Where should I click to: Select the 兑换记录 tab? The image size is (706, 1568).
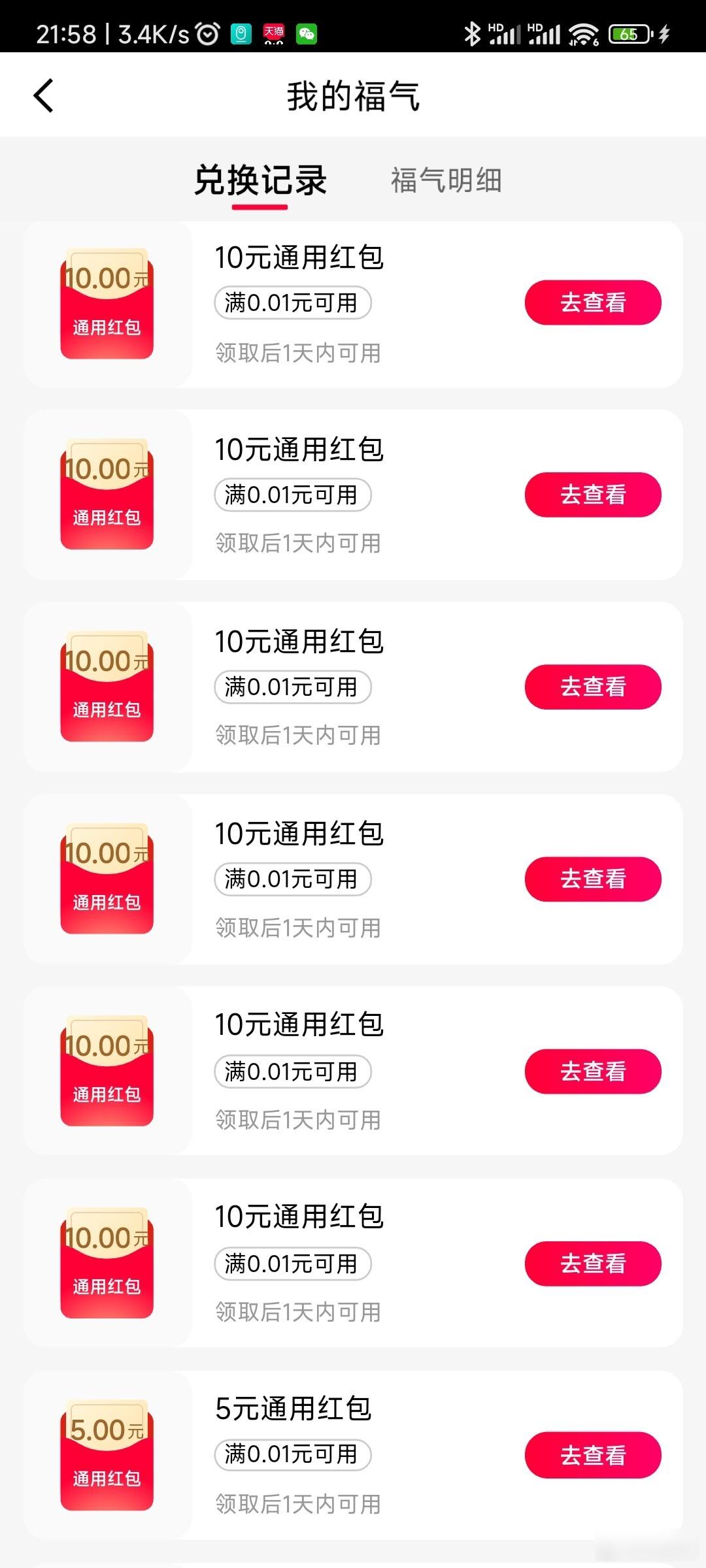click(260, 181)
